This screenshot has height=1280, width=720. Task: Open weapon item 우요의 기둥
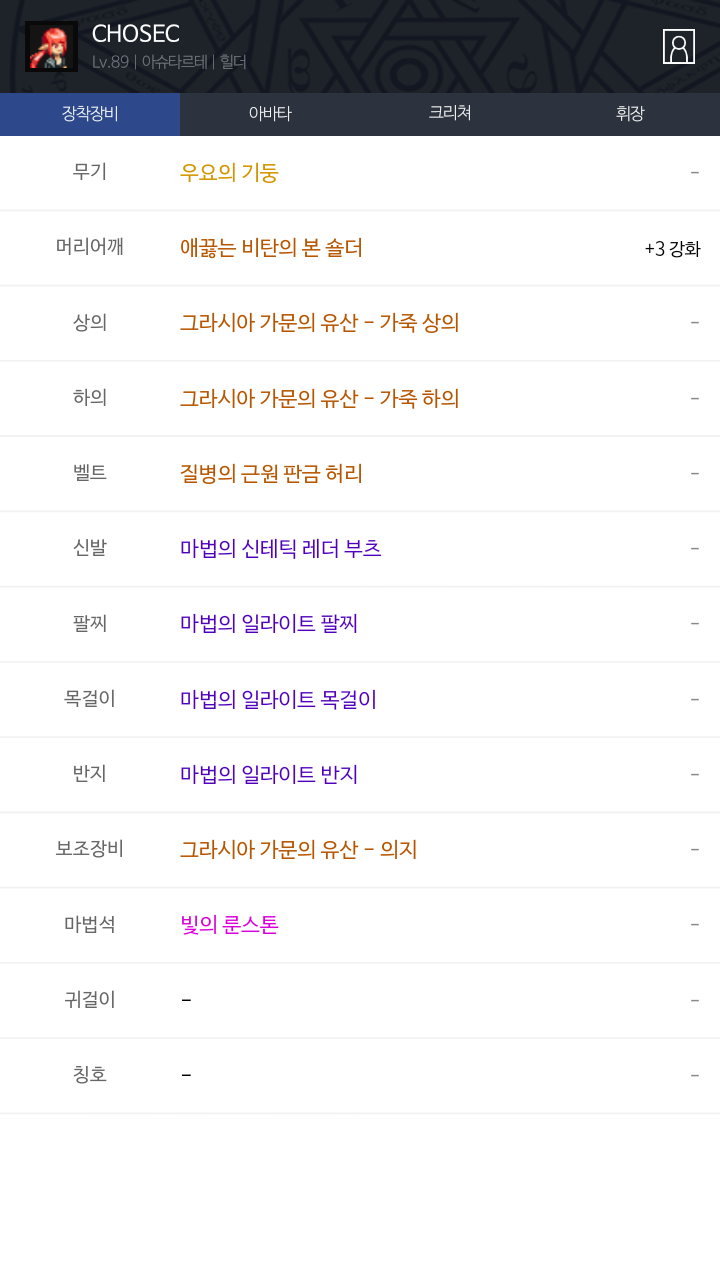[x=229, y=172]
